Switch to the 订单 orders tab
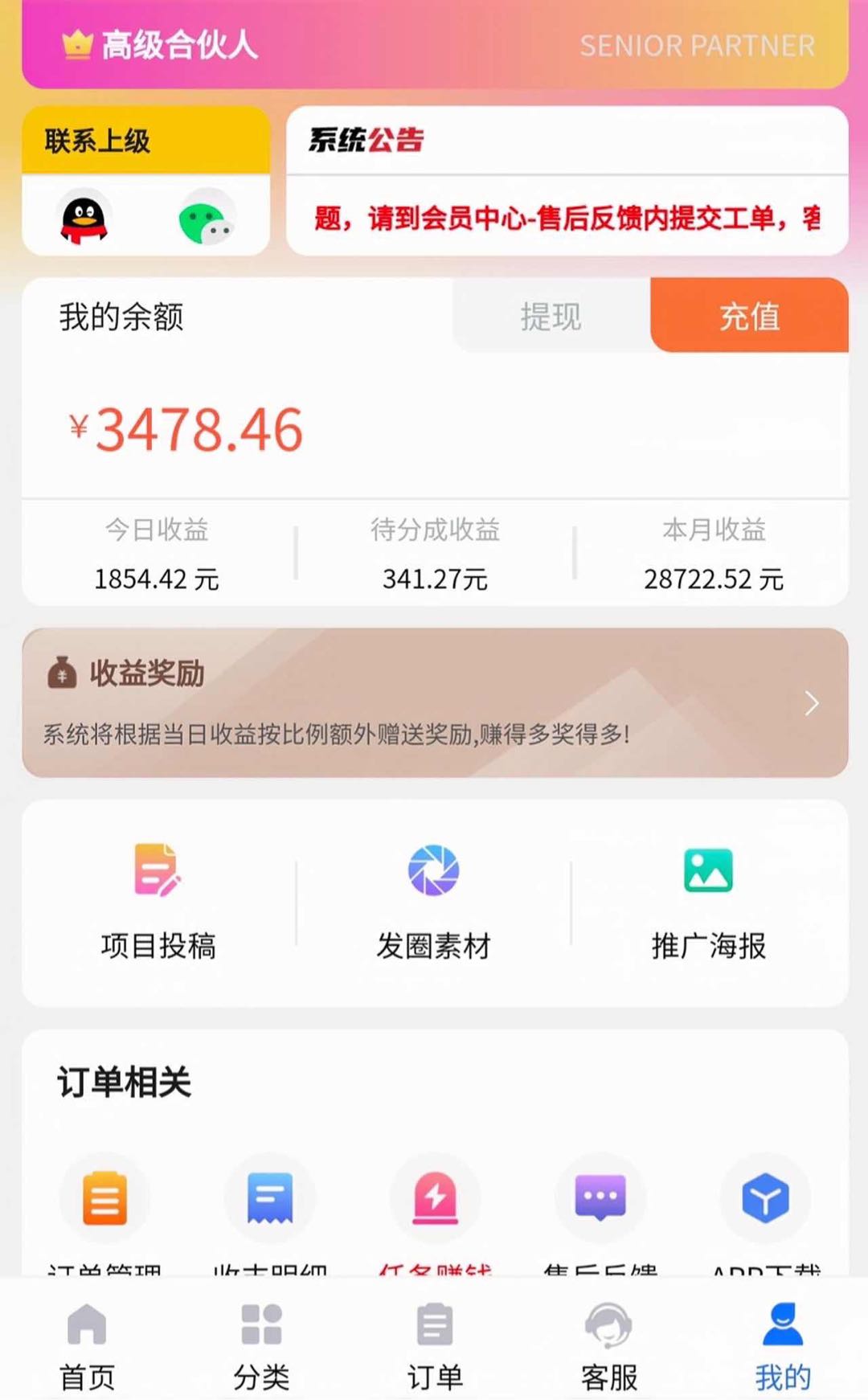 (435, 1344)
